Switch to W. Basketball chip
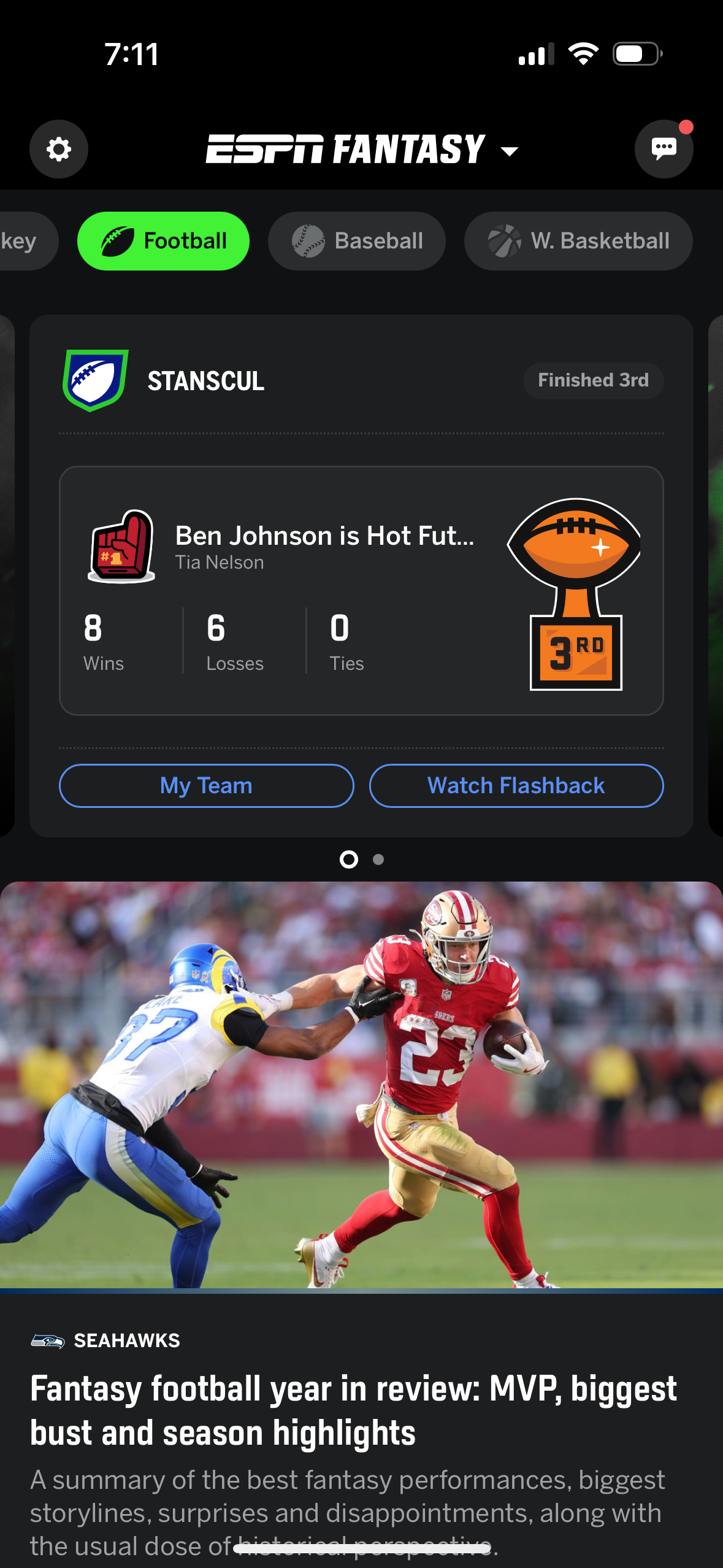 click(x=578, y=241)
